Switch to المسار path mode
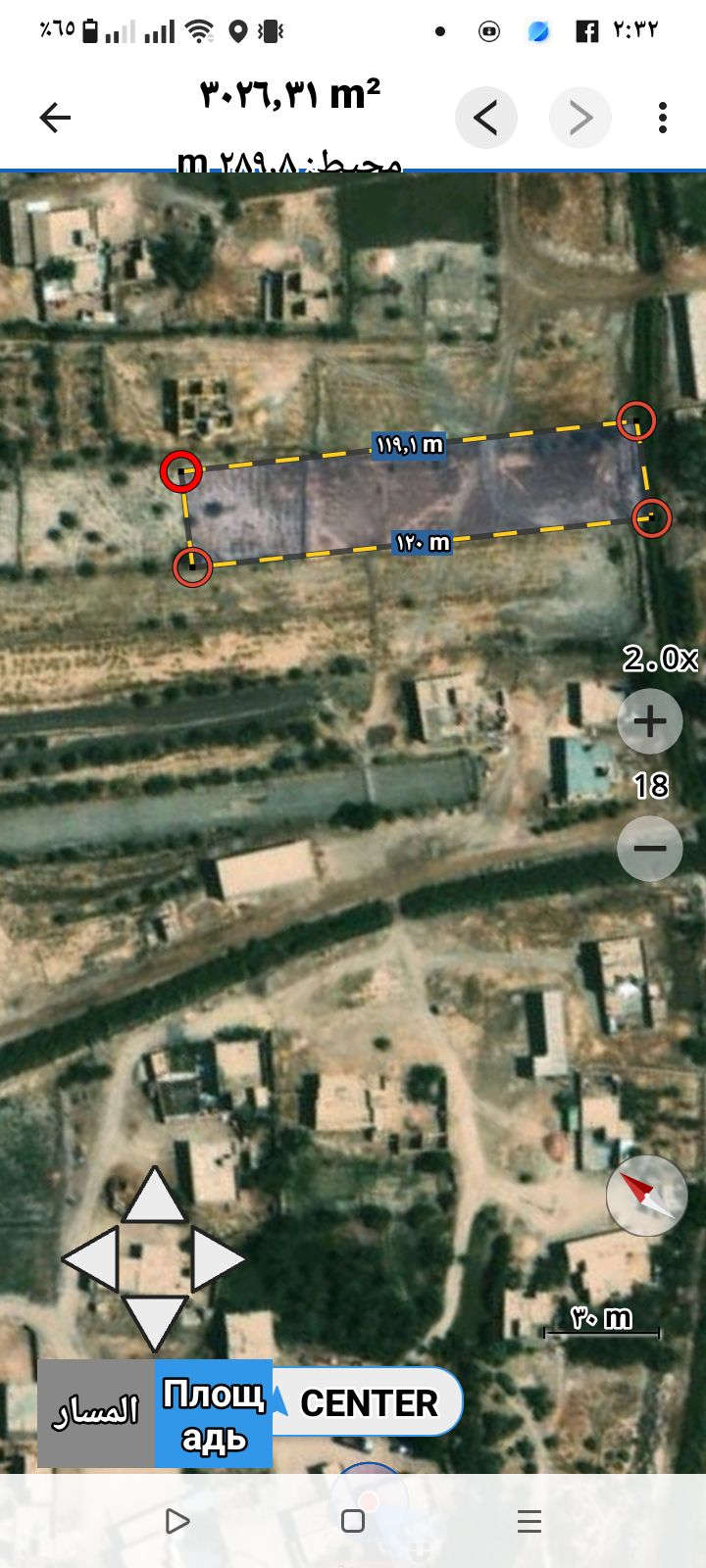This screenshot has width=706, height=1568. click(95, 1413)
